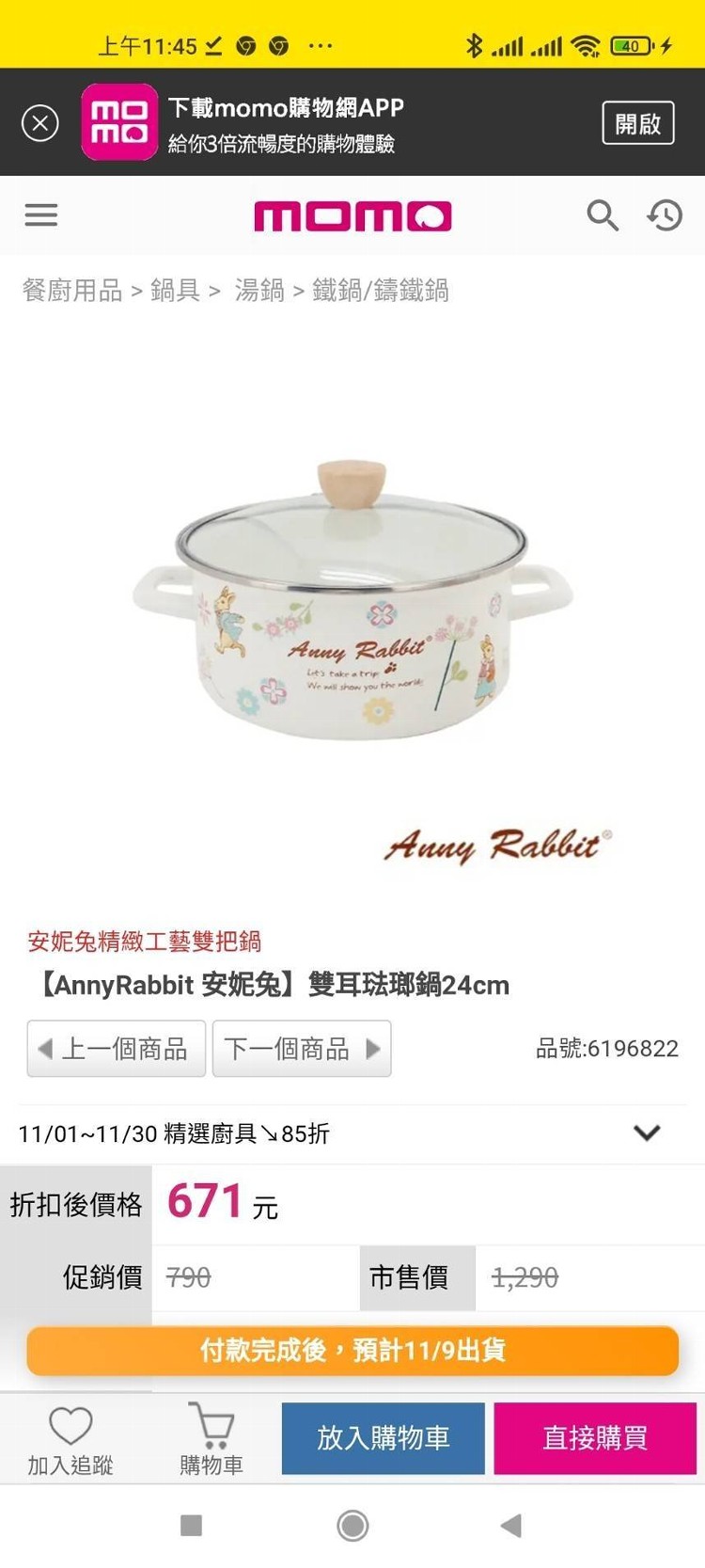Open the enamel pot product image
Screen dimensions: 705x1568
click(x=352, y=602)
